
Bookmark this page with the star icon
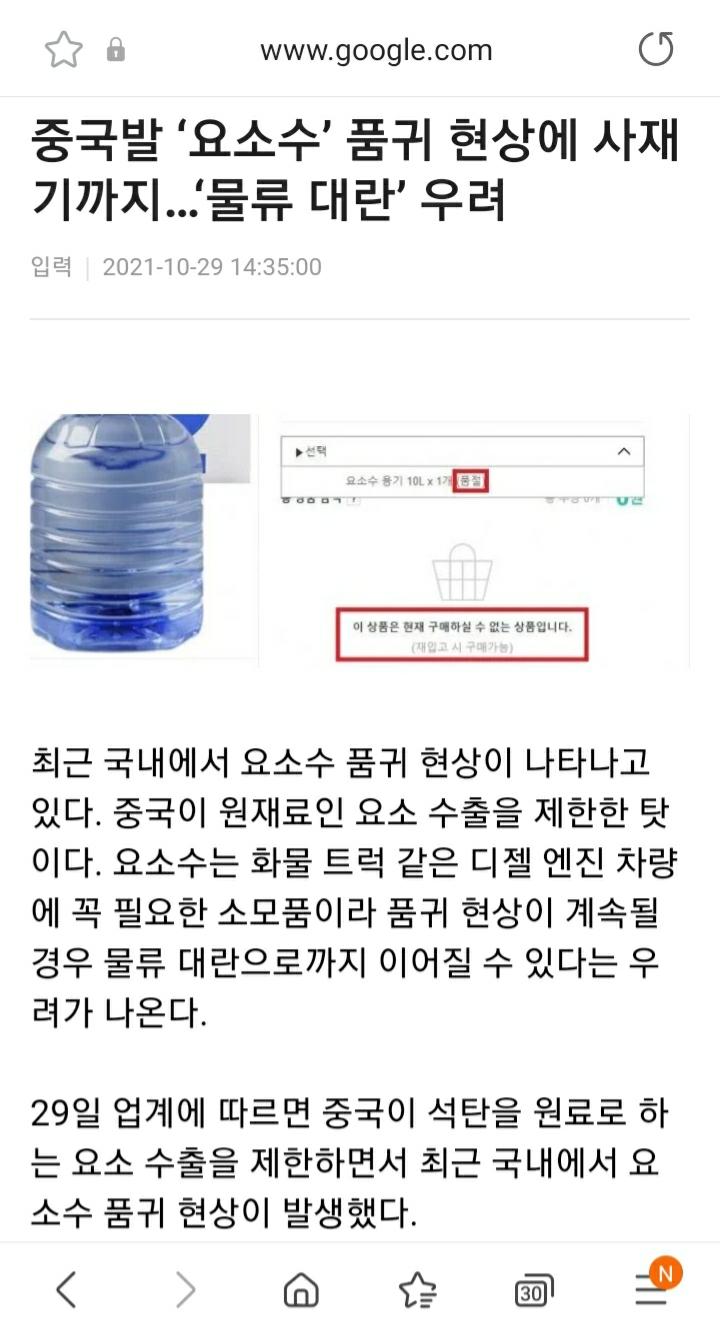(x=64, y=50)
